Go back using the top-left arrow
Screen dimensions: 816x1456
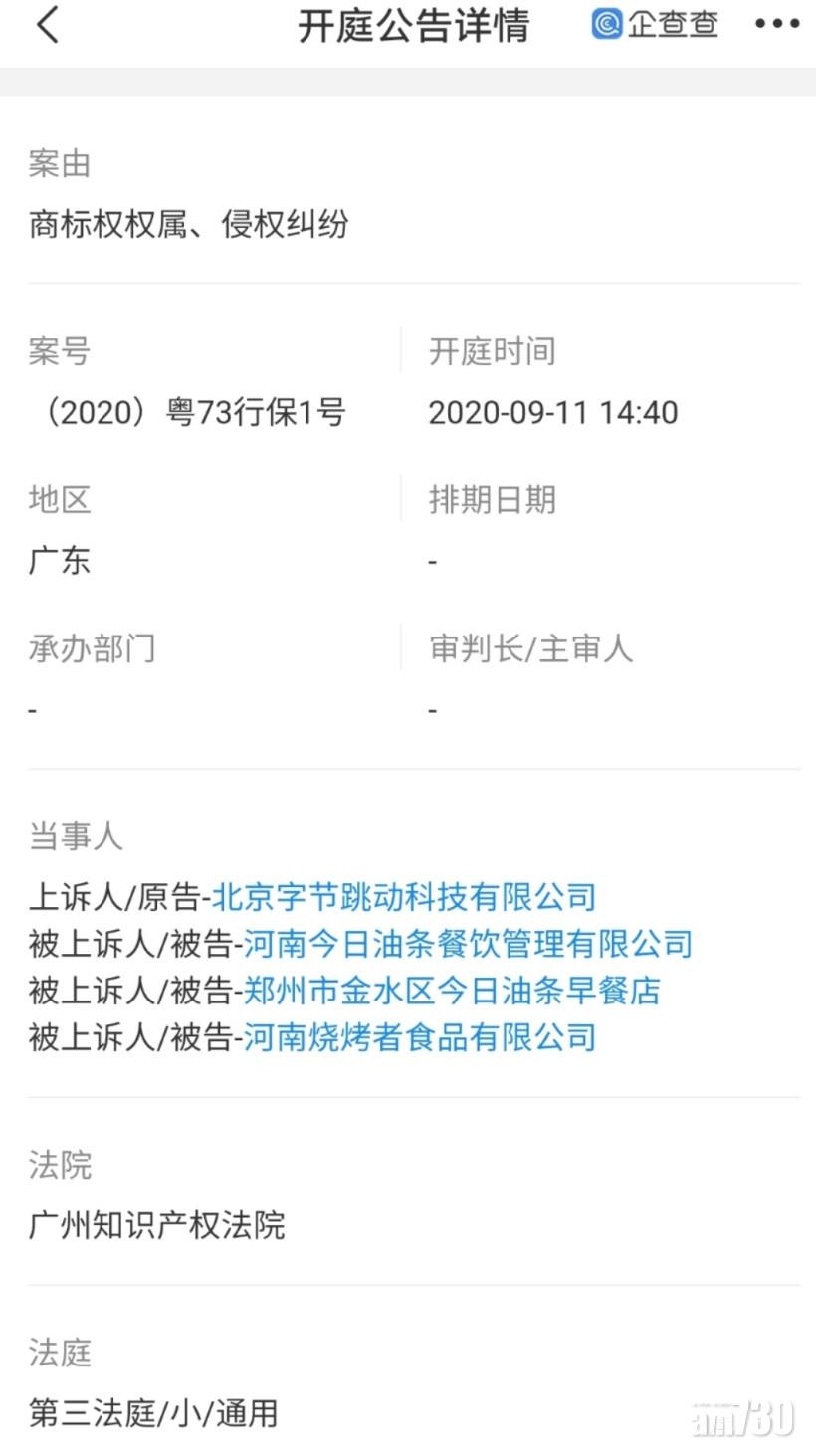tap(47, 25)
